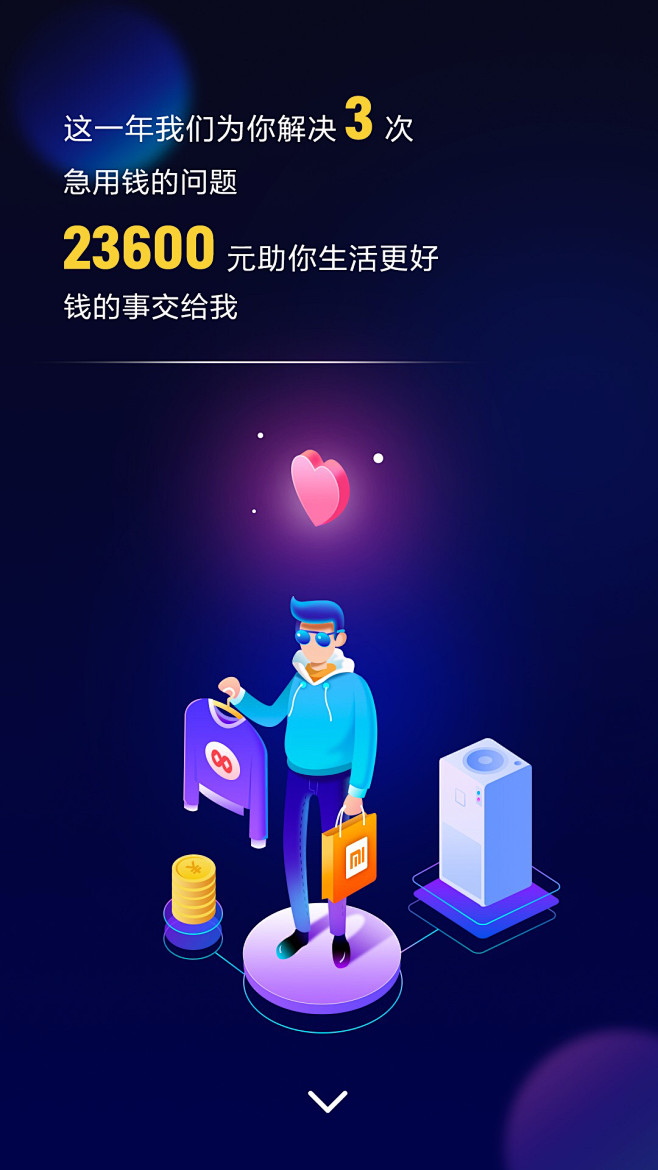
Task: Tap the down chevron to continue
Action: [x=328, y=1101]
